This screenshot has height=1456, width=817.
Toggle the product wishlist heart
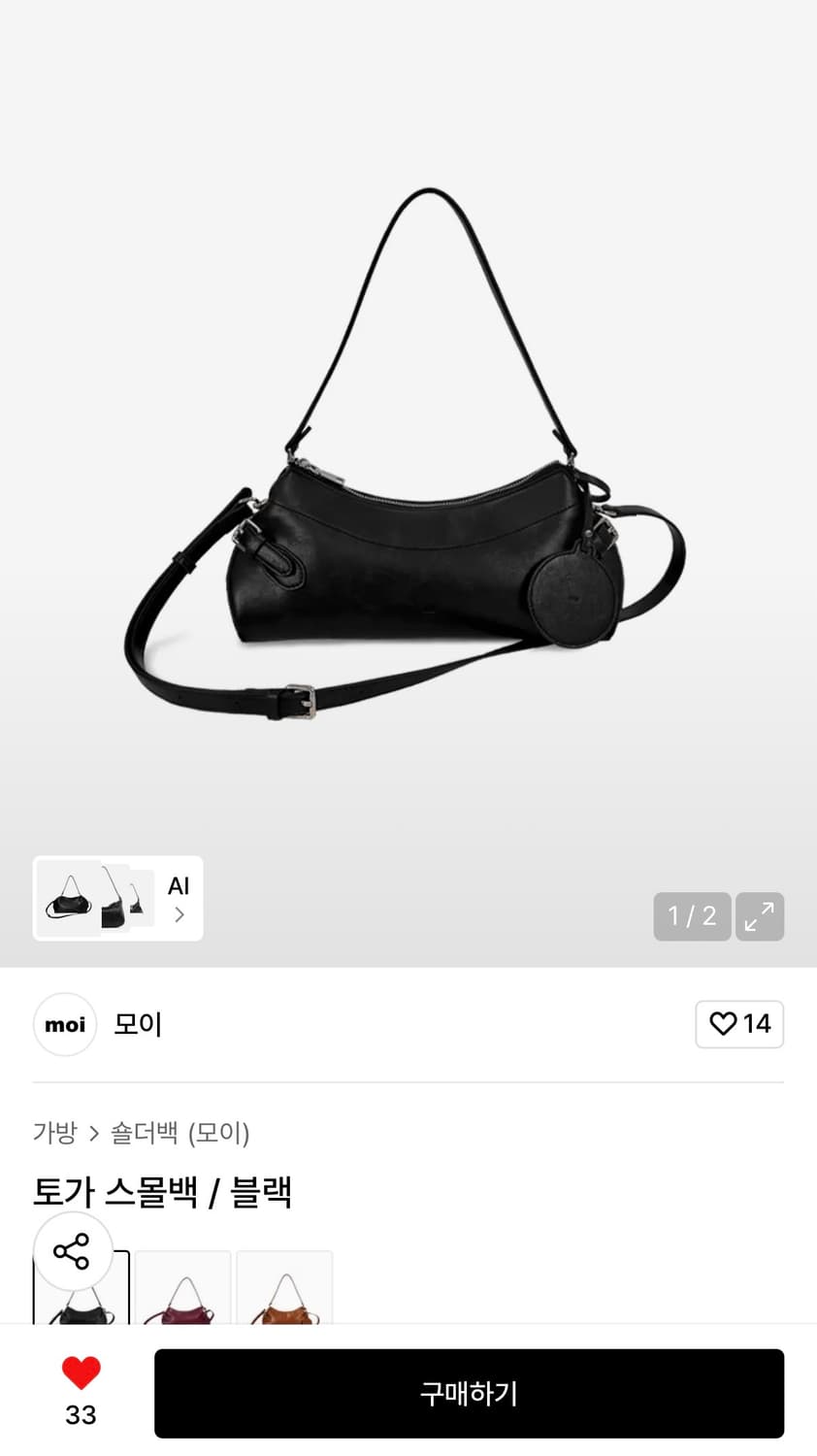[x=724, y=1024]
